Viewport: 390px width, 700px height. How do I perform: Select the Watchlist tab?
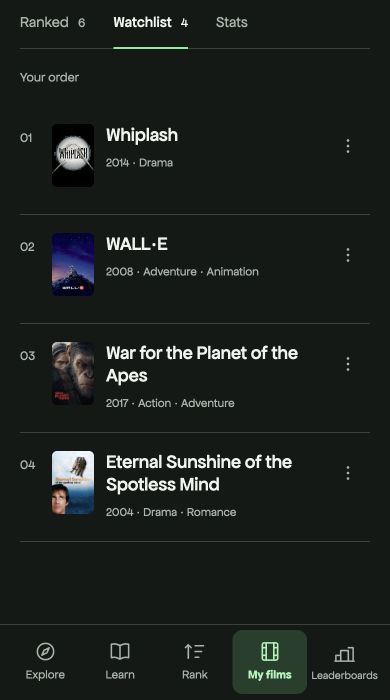pyautogui.click(x=150, y=22)
